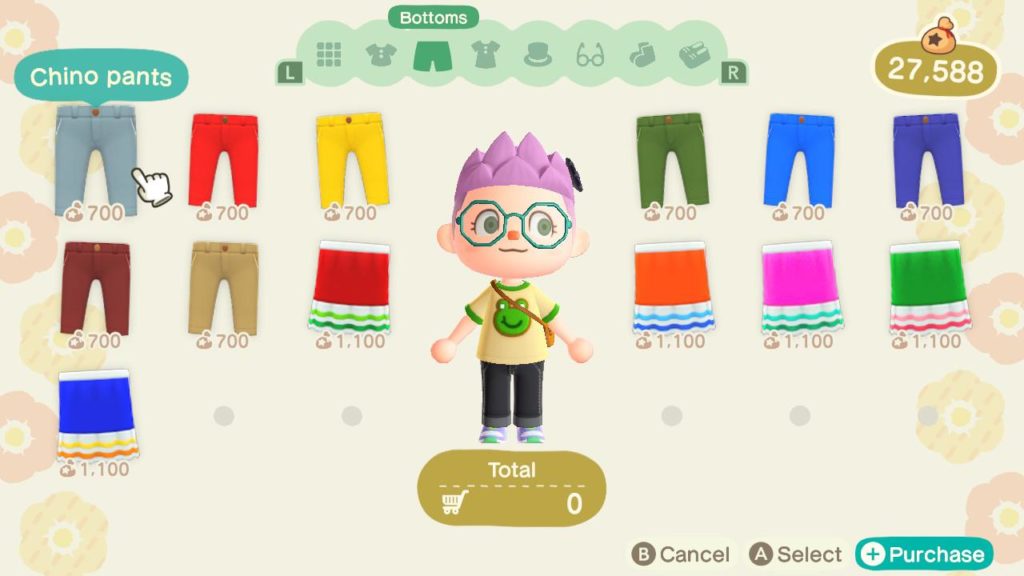The width and height of the screenshot is (1024, 576).
Task: Open the glasses accessories tab
Action: click(x=590, y=54)
